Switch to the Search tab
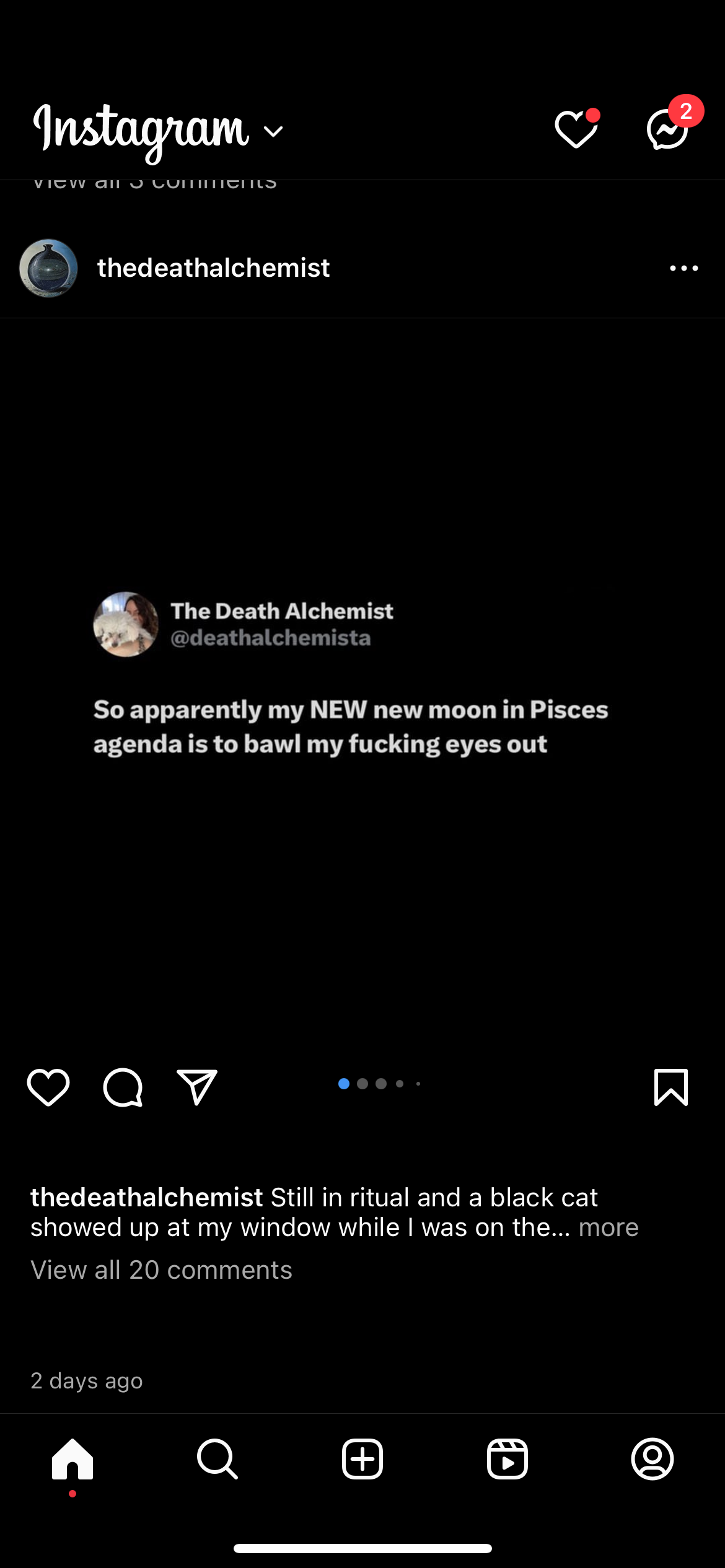Viewport: 725px width, 1568px height. (217, 1459)
